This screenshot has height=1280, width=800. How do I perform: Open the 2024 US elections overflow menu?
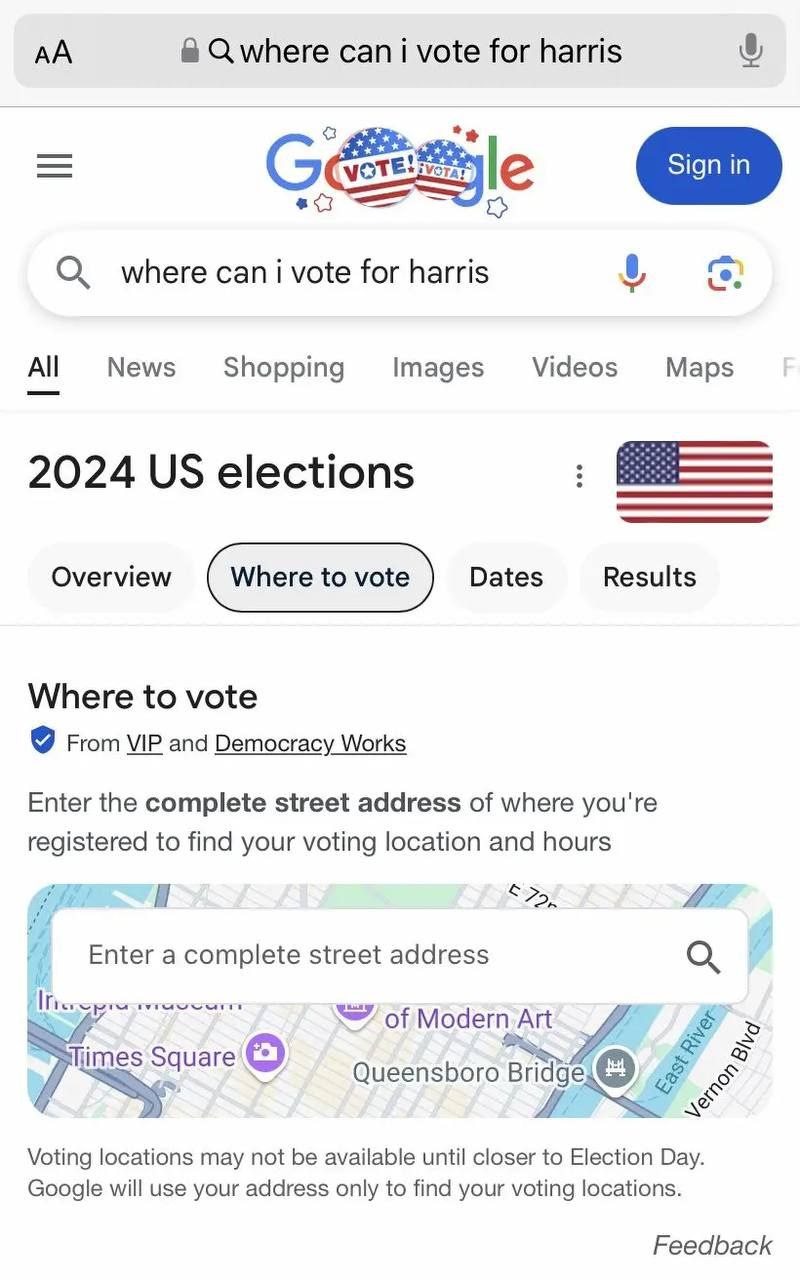point(579,476)
